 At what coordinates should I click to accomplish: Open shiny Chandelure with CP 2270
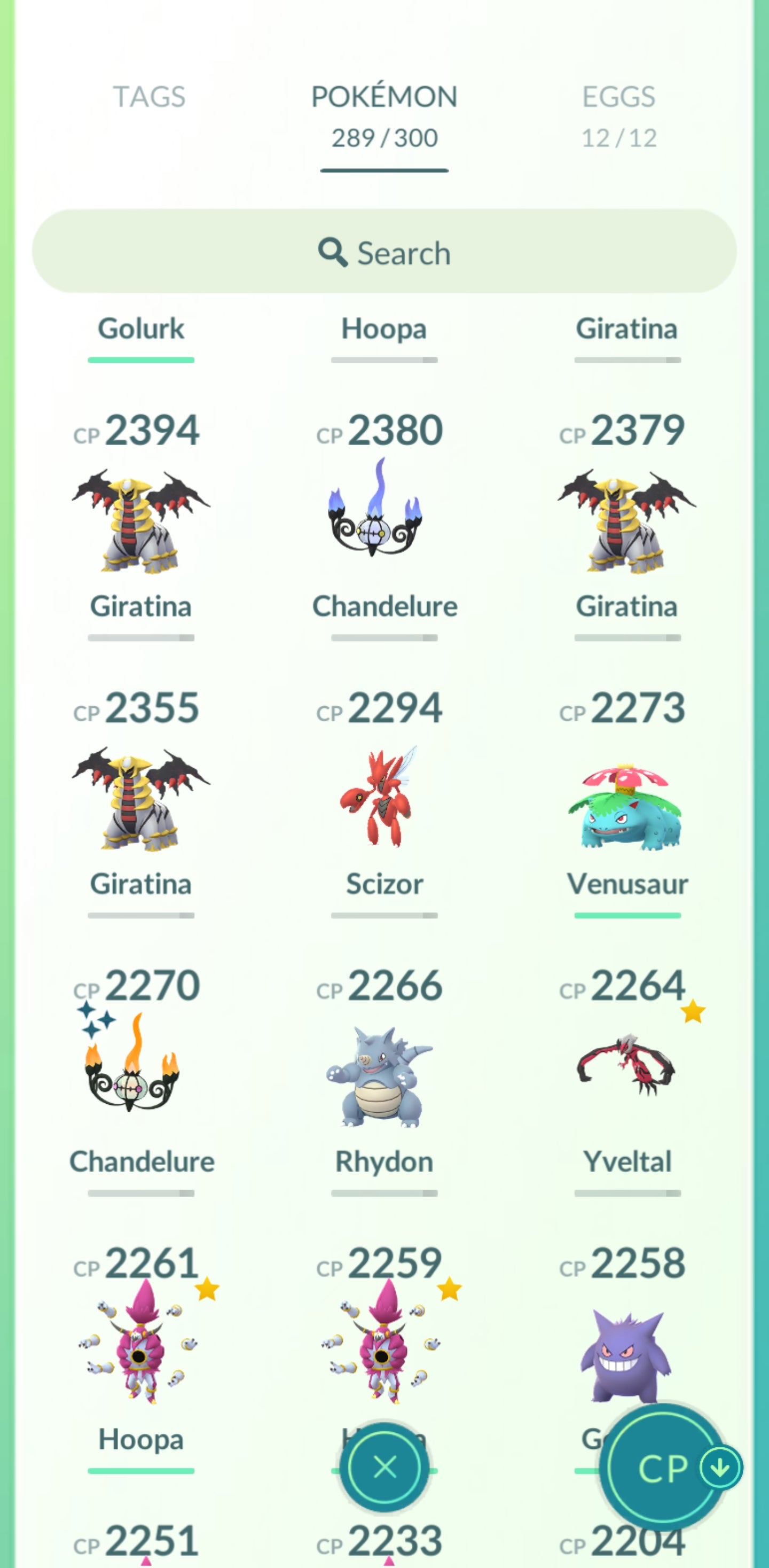click(x=141, y=1074)
